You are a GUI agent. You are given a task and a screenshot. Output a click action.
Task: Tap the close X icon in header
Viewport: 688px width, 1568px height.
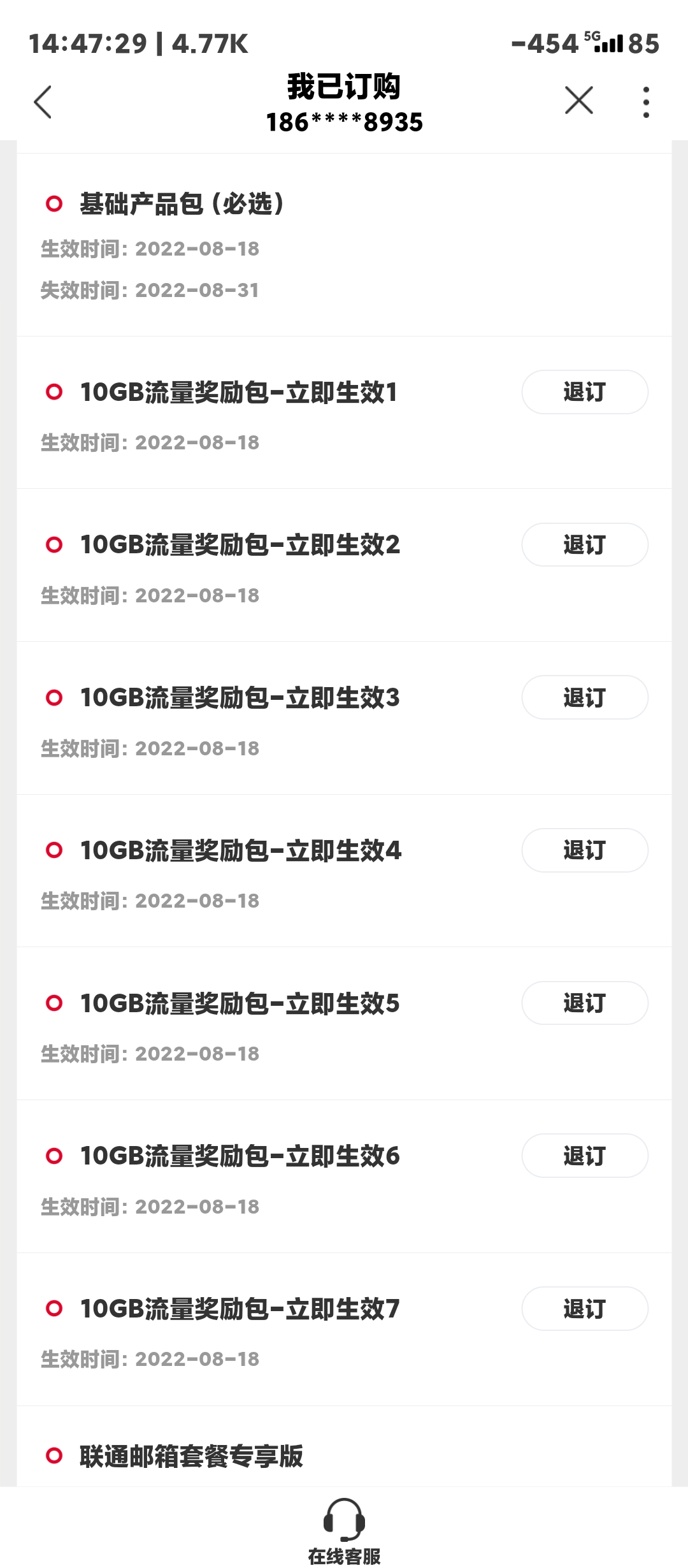tap(578, 99)
